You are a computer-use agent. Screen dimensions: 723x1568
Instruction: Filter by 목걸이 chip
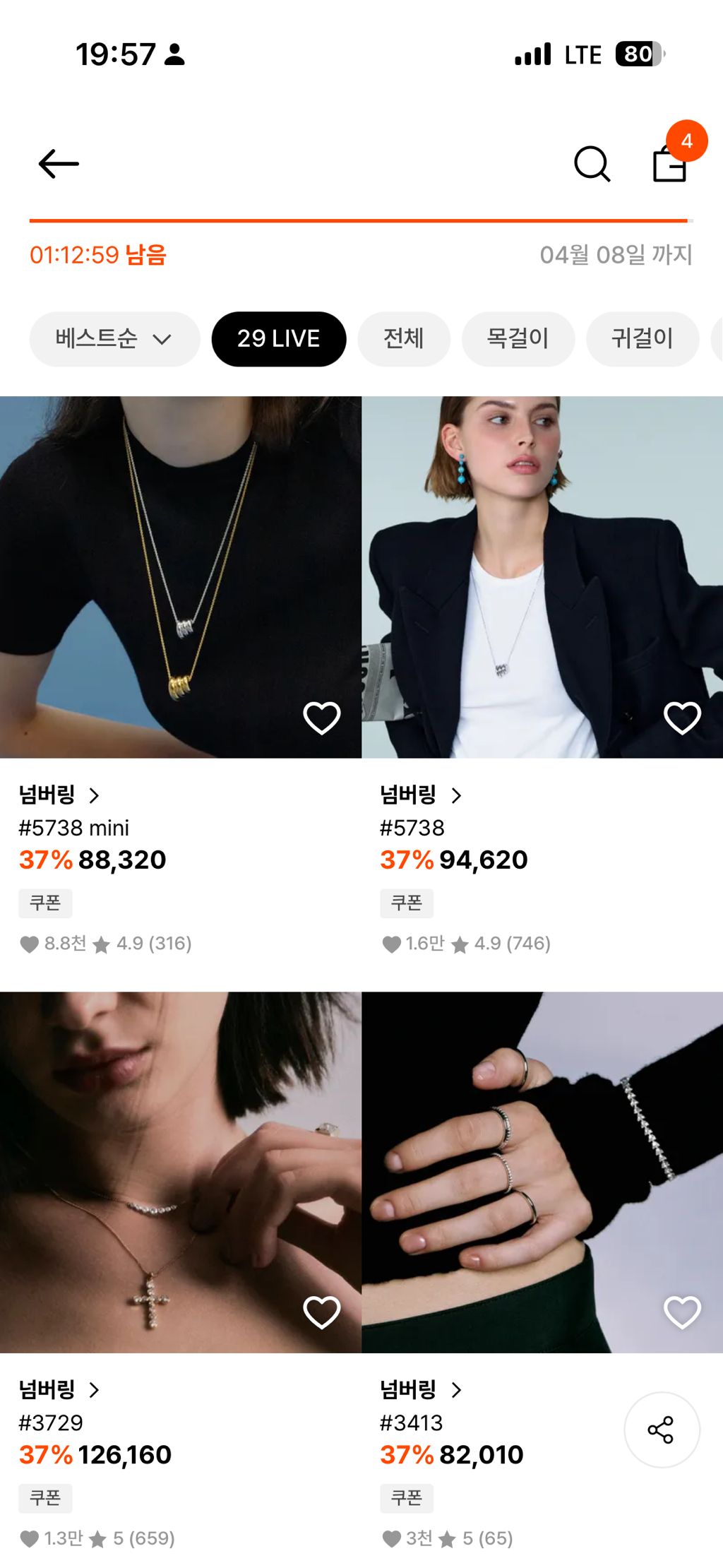click(x=518, y=339)
